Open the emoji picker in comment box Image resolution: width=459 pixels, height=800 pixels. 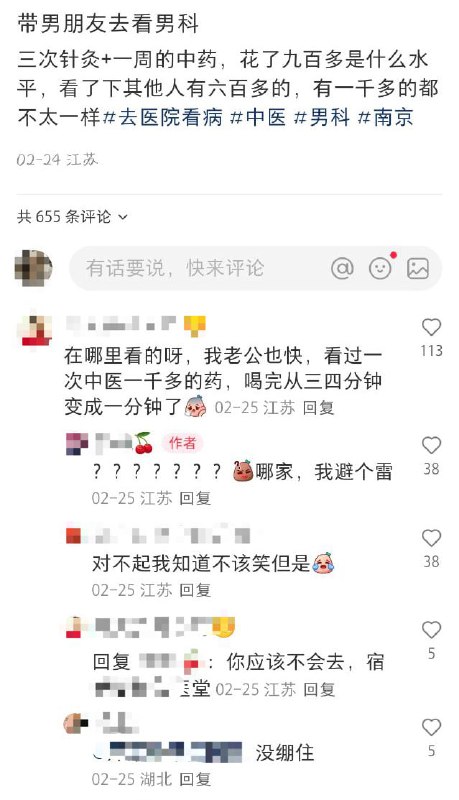(x=380, y=268)
